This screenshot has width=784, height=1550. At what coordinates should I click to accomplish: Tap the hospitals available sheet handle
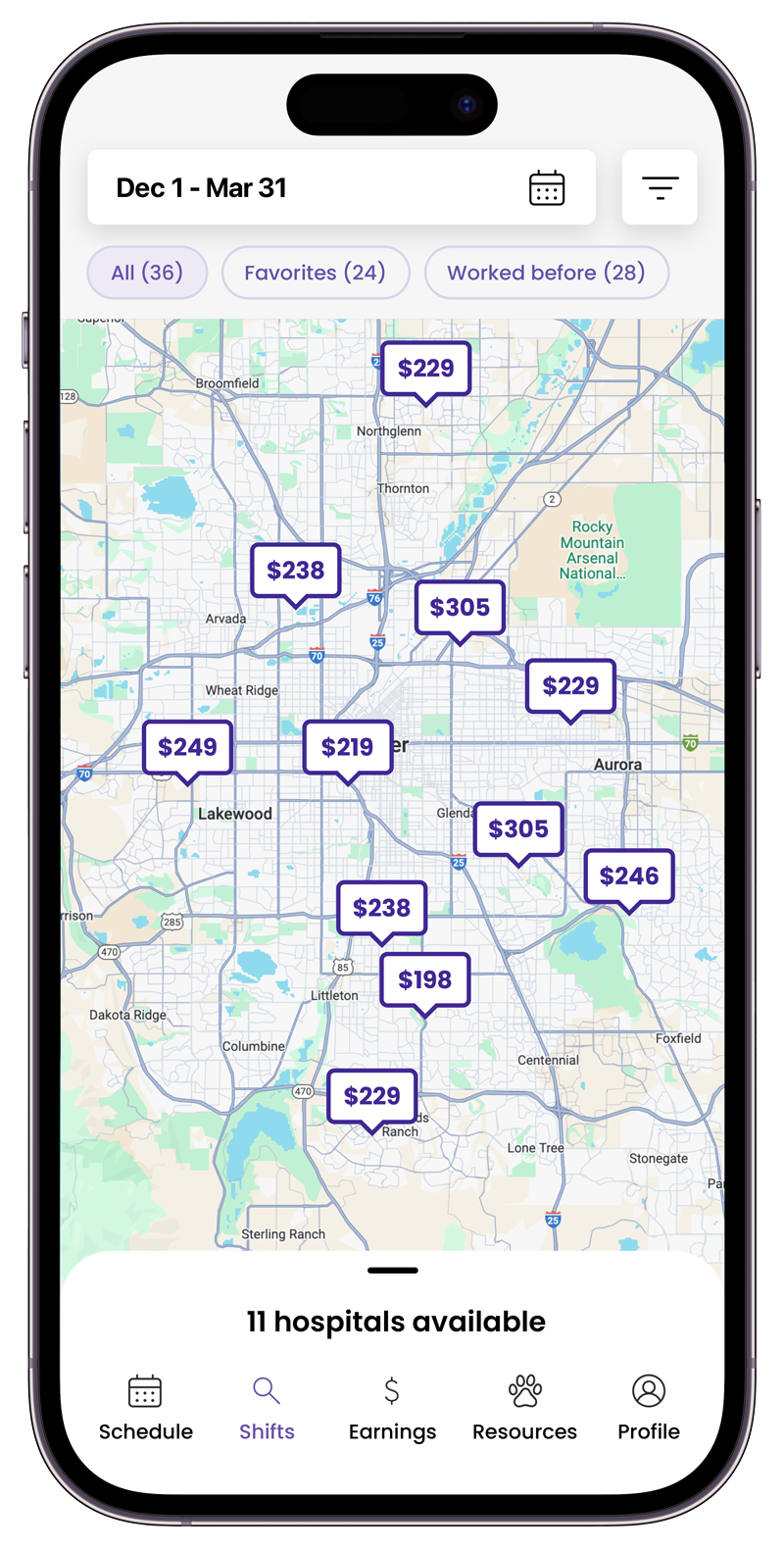tap(392, 1271)
